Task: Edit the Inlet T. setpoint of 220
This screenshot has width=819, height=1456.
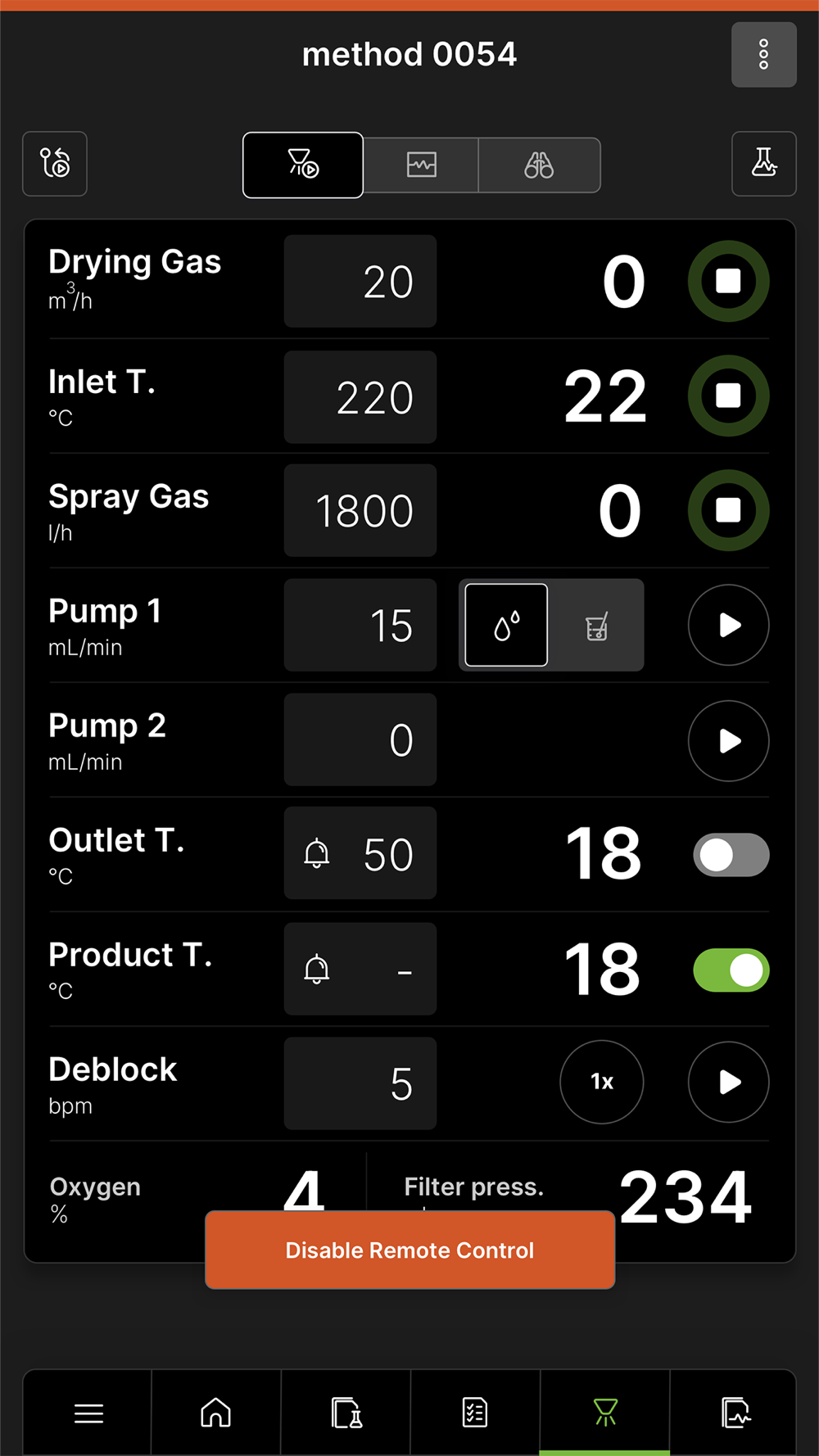Action: [360, 397]
